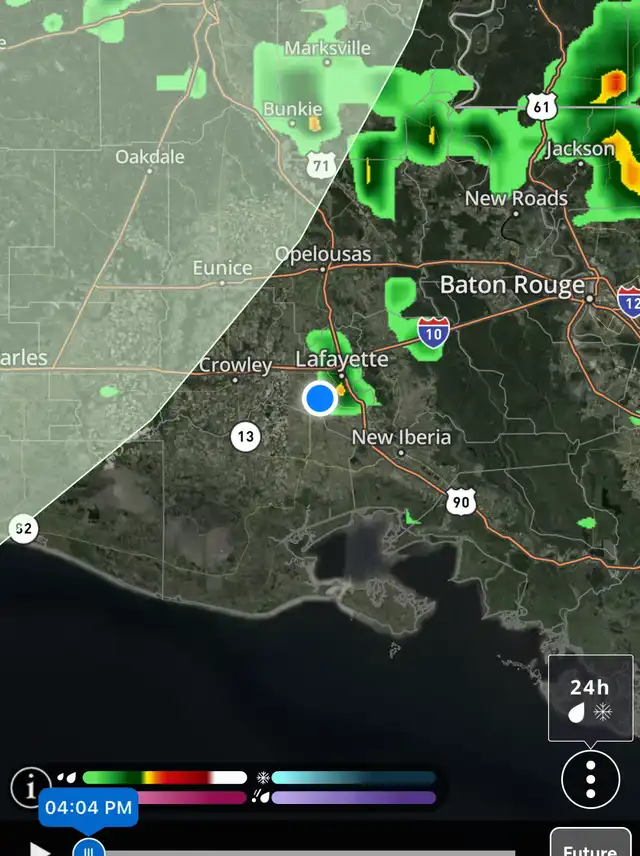
Task: Select the 24h rain and snow layer
Action: pos(590,698)
